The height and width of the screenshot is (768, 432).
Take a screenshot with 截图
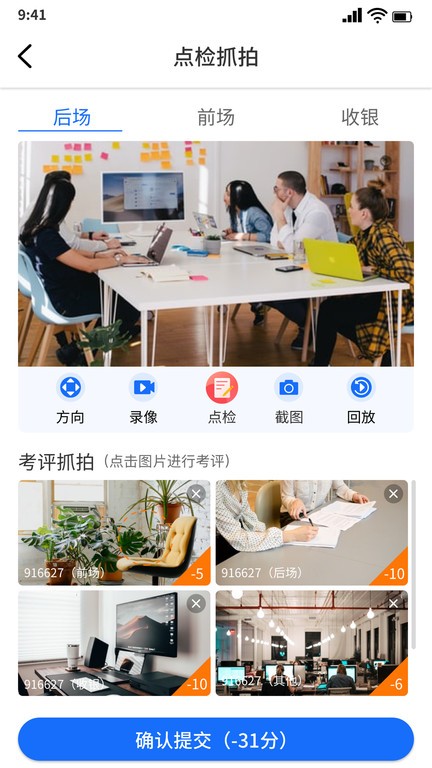coord(288,398)
